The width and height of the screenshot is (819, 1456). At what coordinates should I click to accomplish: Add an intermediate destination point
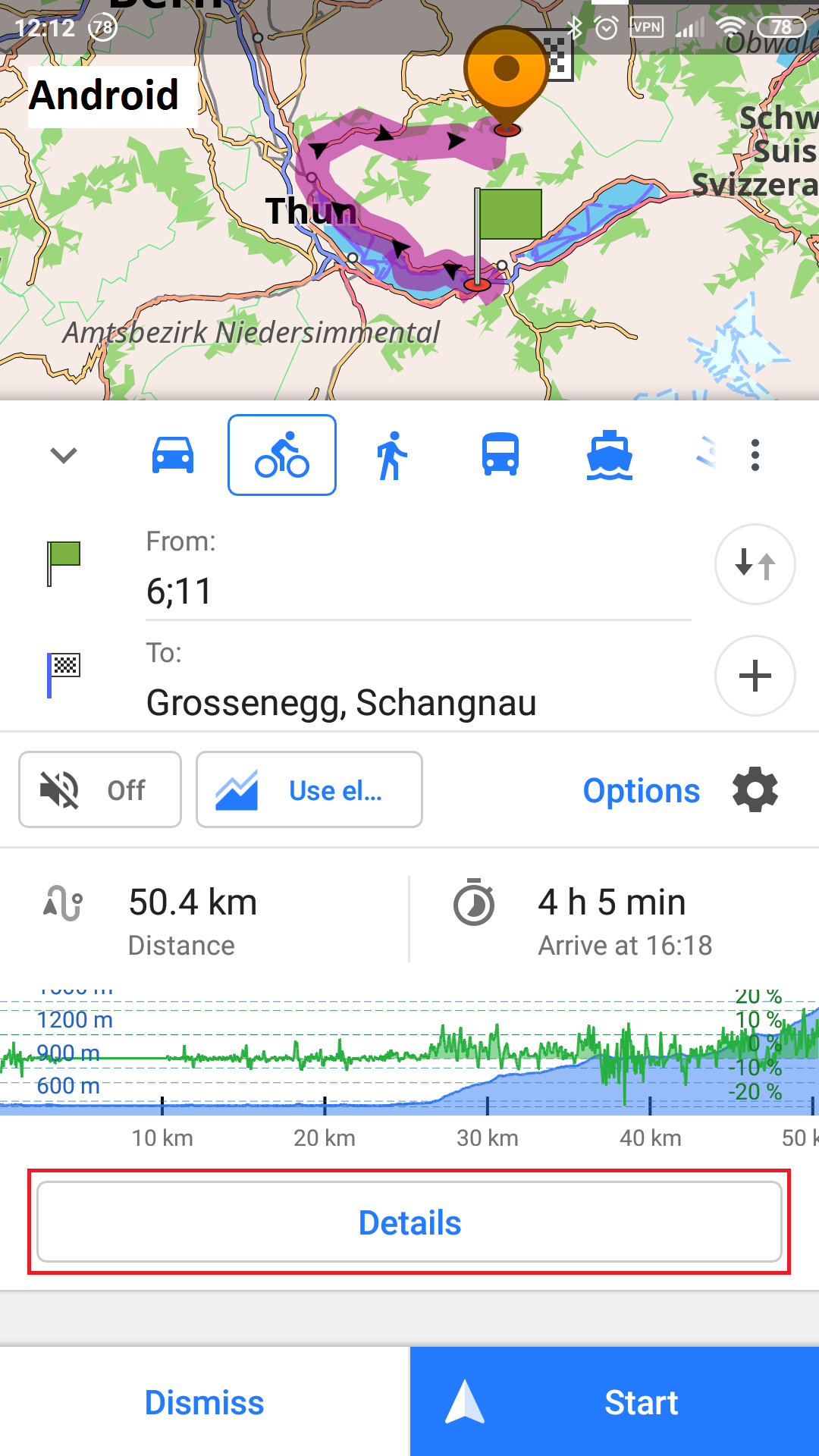point(755,676)
